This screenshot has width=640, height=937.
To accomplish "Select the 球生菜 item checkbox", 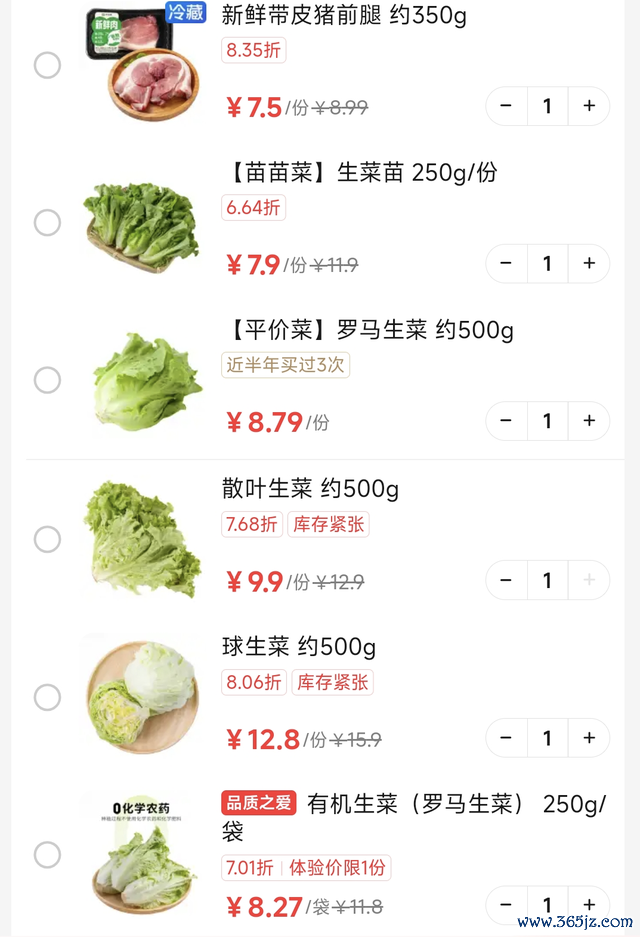I will (47, 697).
